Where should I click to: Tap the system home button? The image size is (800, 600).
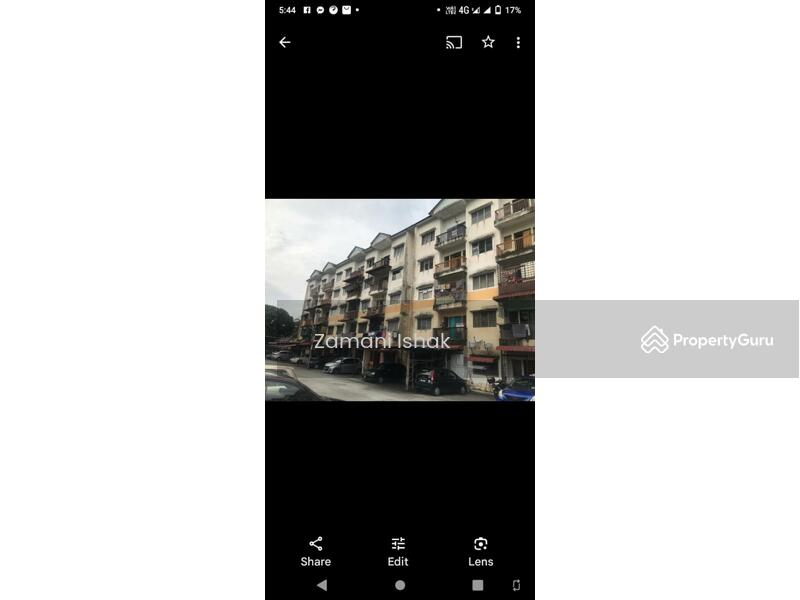[x=400, y=585]
